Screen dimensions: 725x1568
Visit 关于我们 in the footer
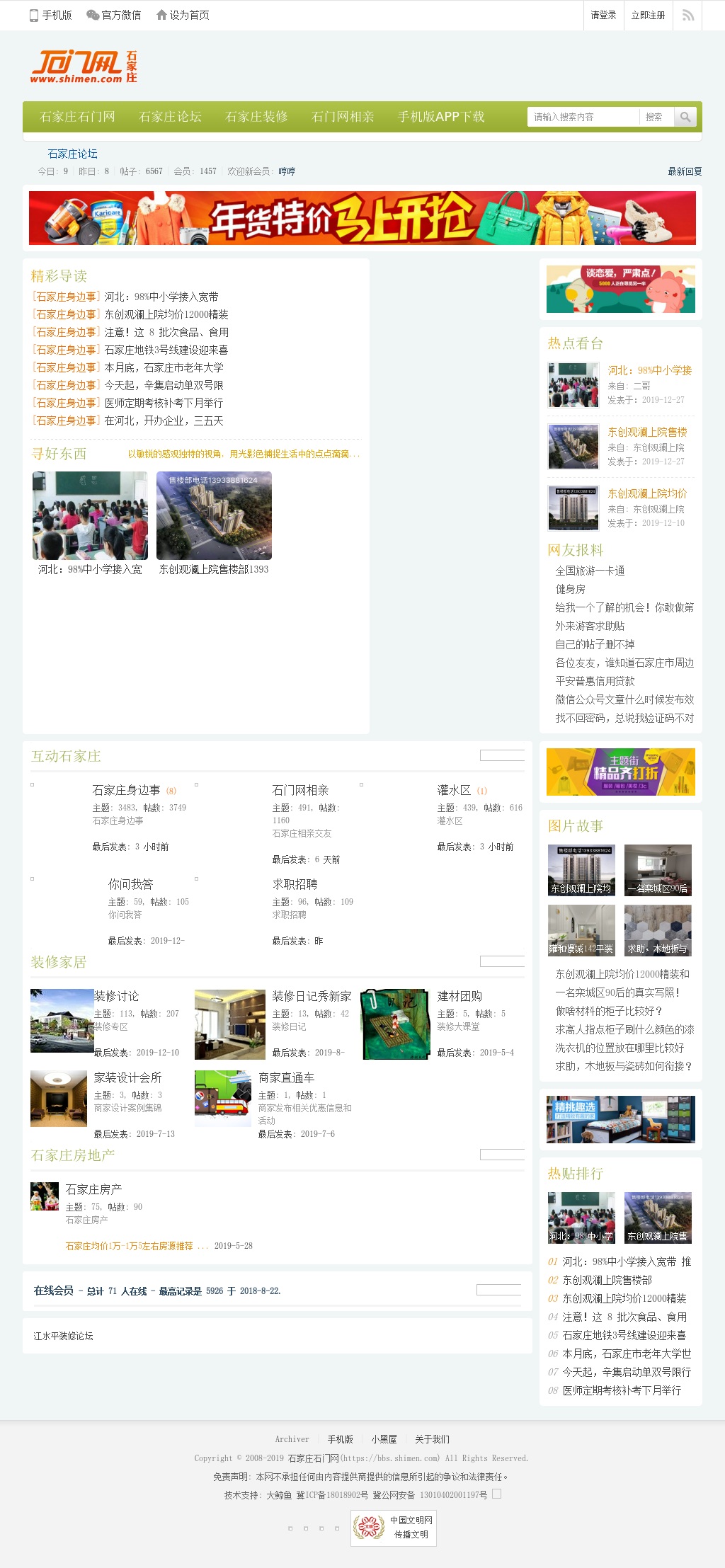[x=432, y=1439]
